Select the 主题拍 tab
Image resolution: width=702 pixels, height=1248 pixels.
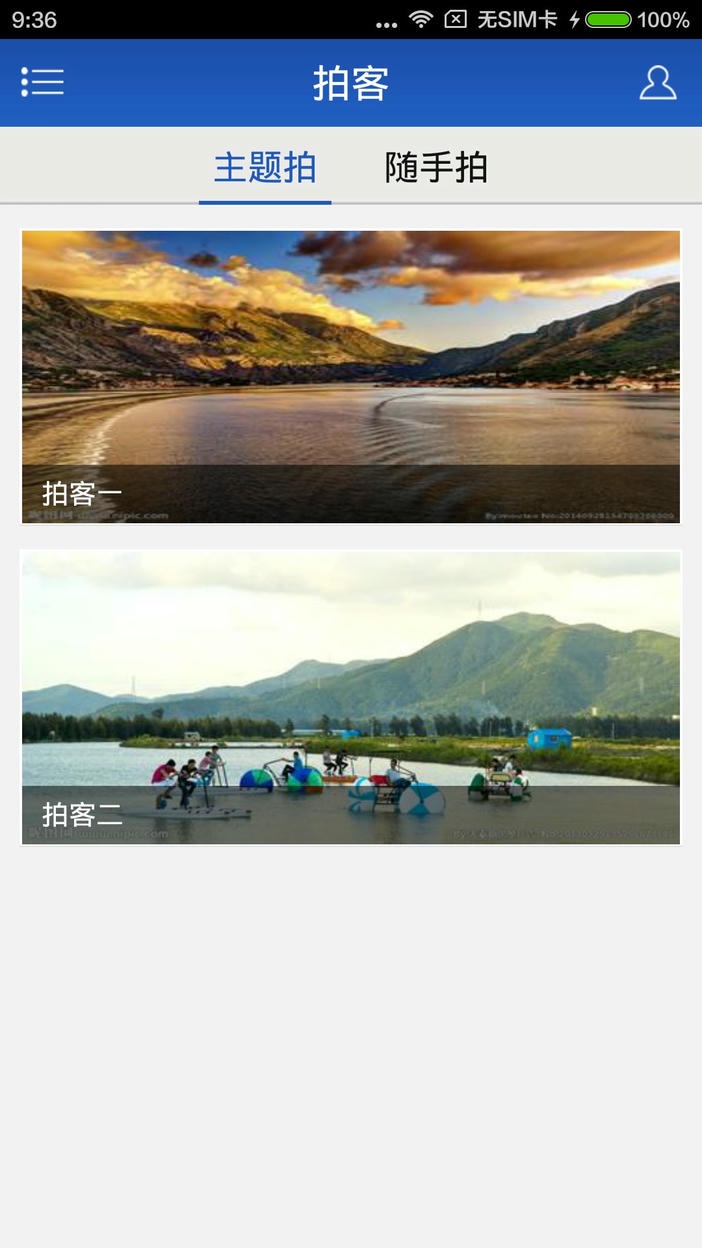click(x=265, y=167)
